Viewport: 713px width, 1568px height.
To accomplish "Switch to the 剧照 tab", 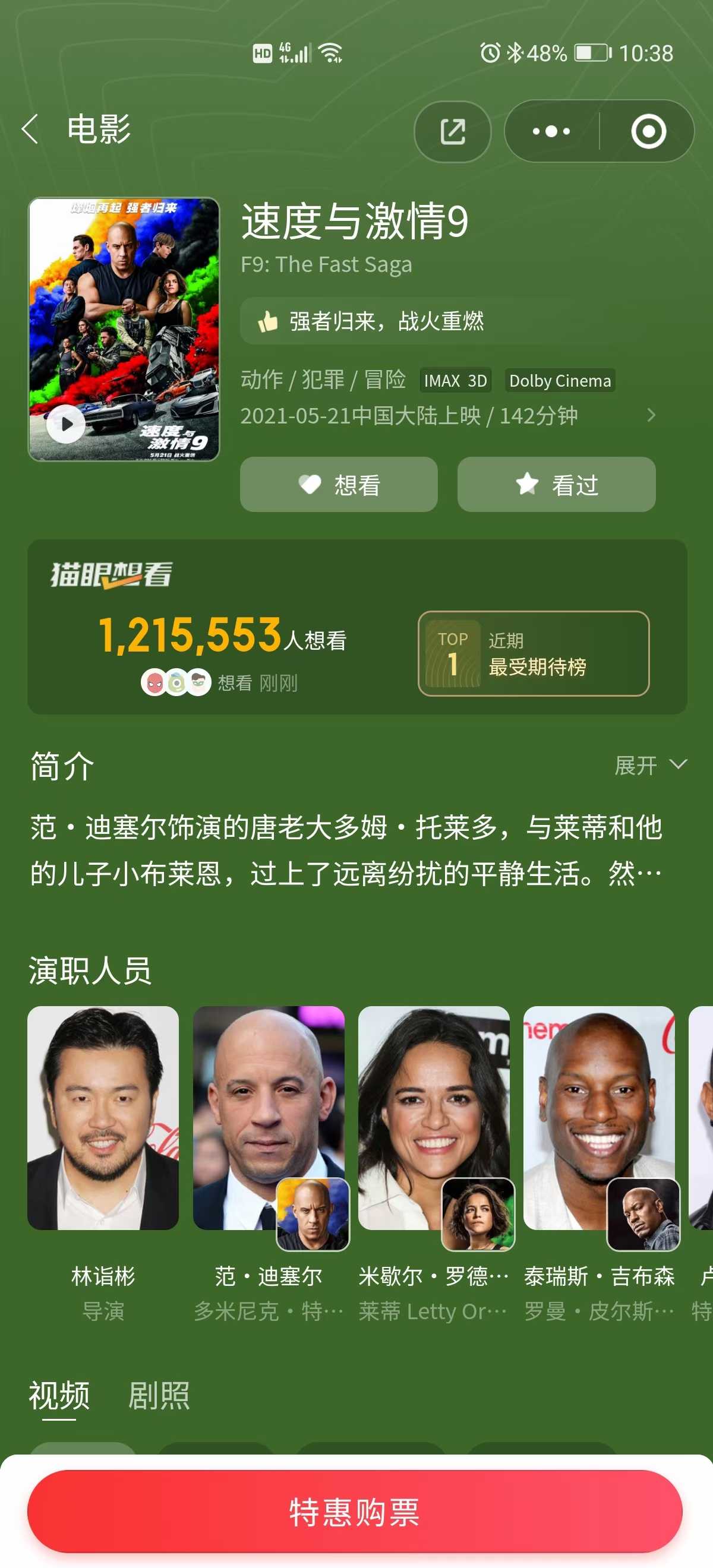I will (x=159, y=1396).
